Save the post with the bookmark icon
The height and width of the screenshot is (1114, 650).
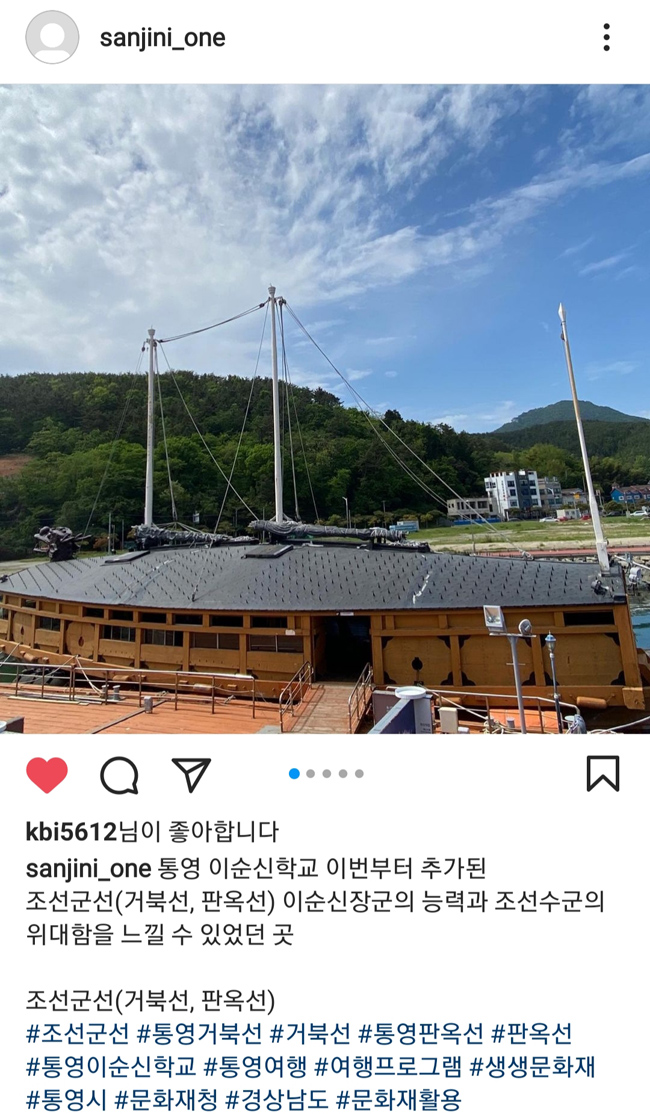pyautogui.click(x=602, y=774)
